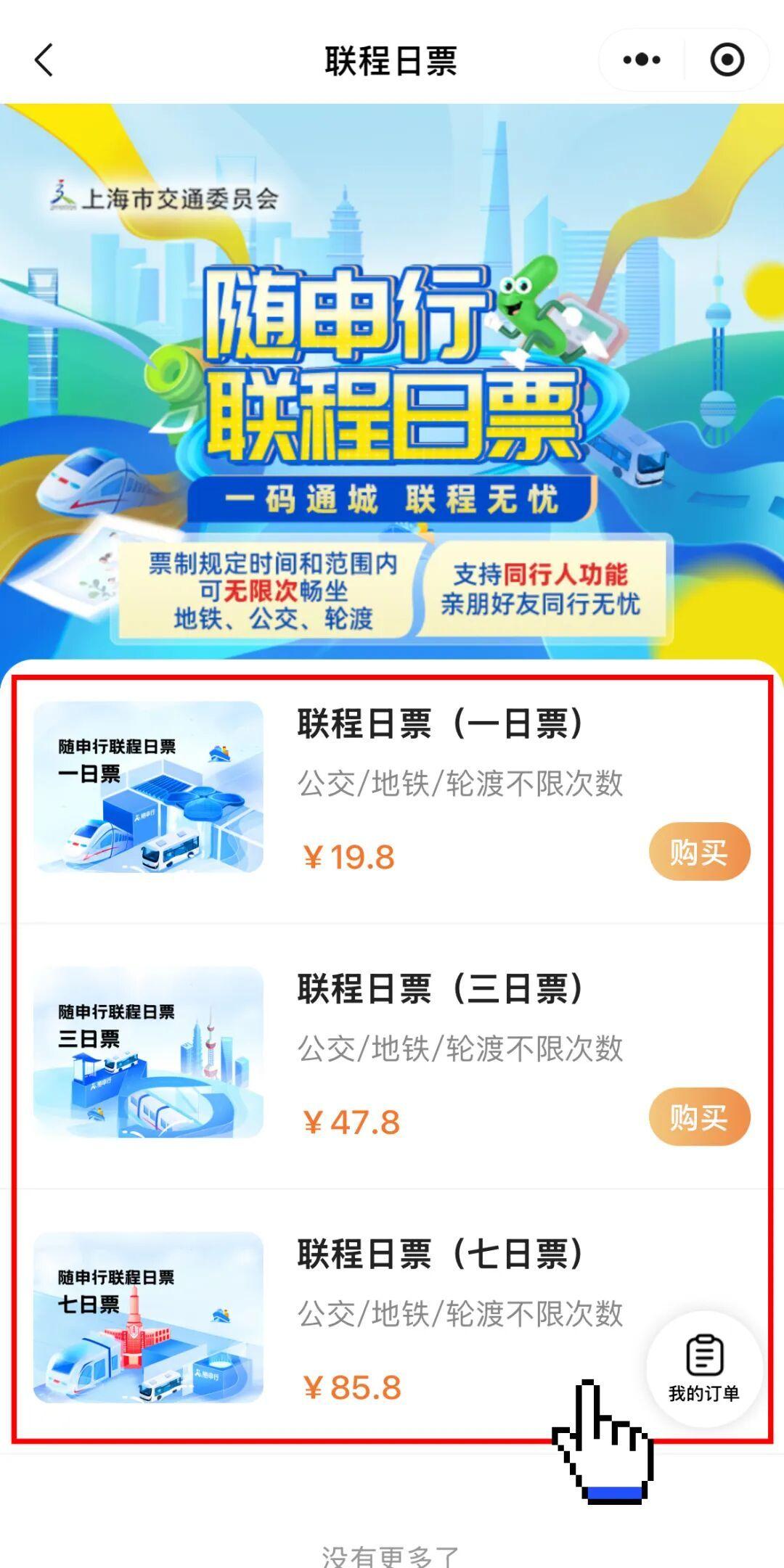
Task: Go back from the 联程日票 page
Action: pyautogui.click(x=45, y=60)
